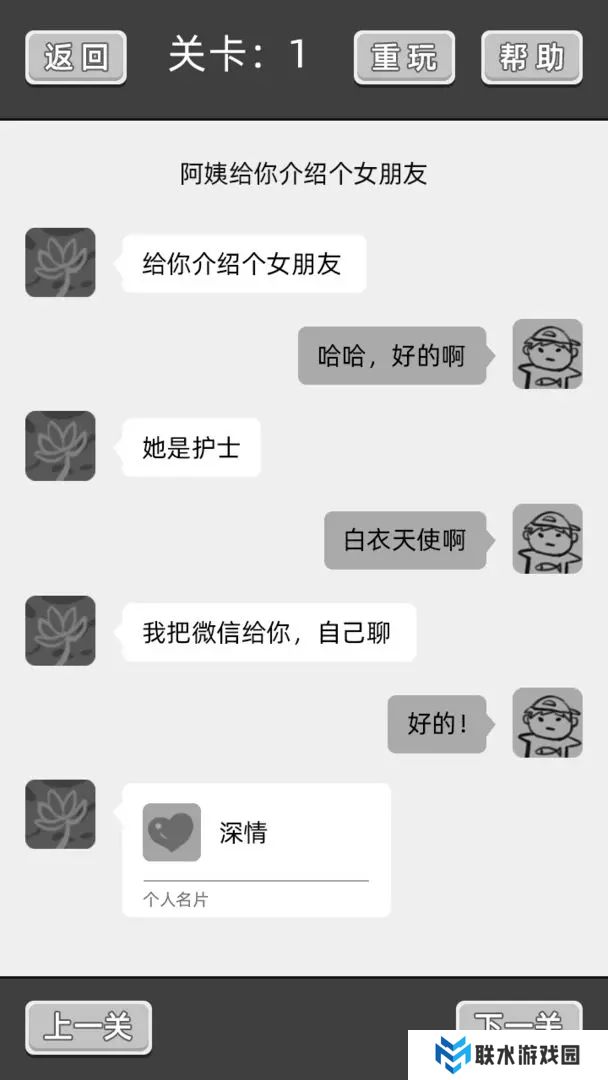Image resolution: width=608 pixels, height=1080 pixels.
Task: Open the 帮助 help button
Action: (531, 57)
